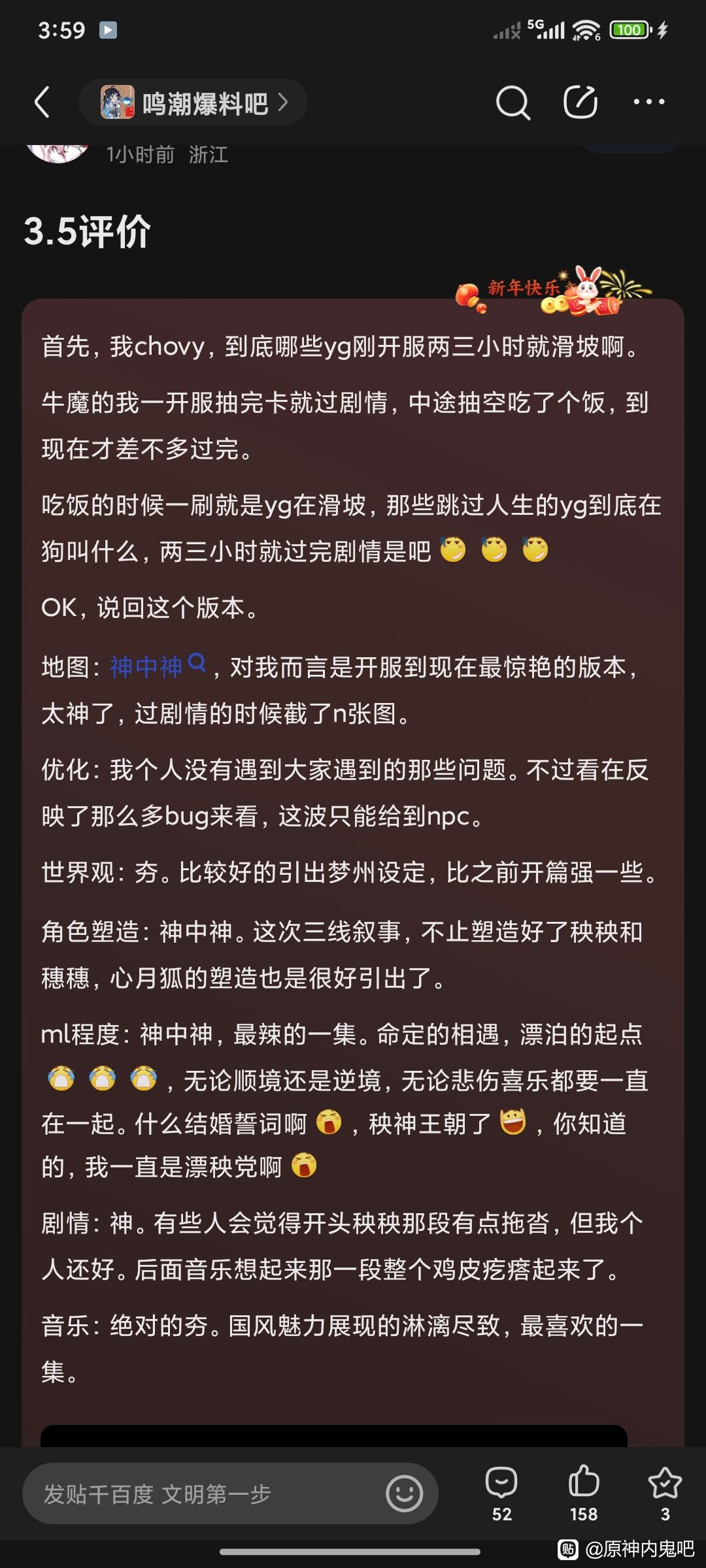The image size is (706, 1568).
Task: Tap the share icon in the top bar
Action: tap(580, 102)
